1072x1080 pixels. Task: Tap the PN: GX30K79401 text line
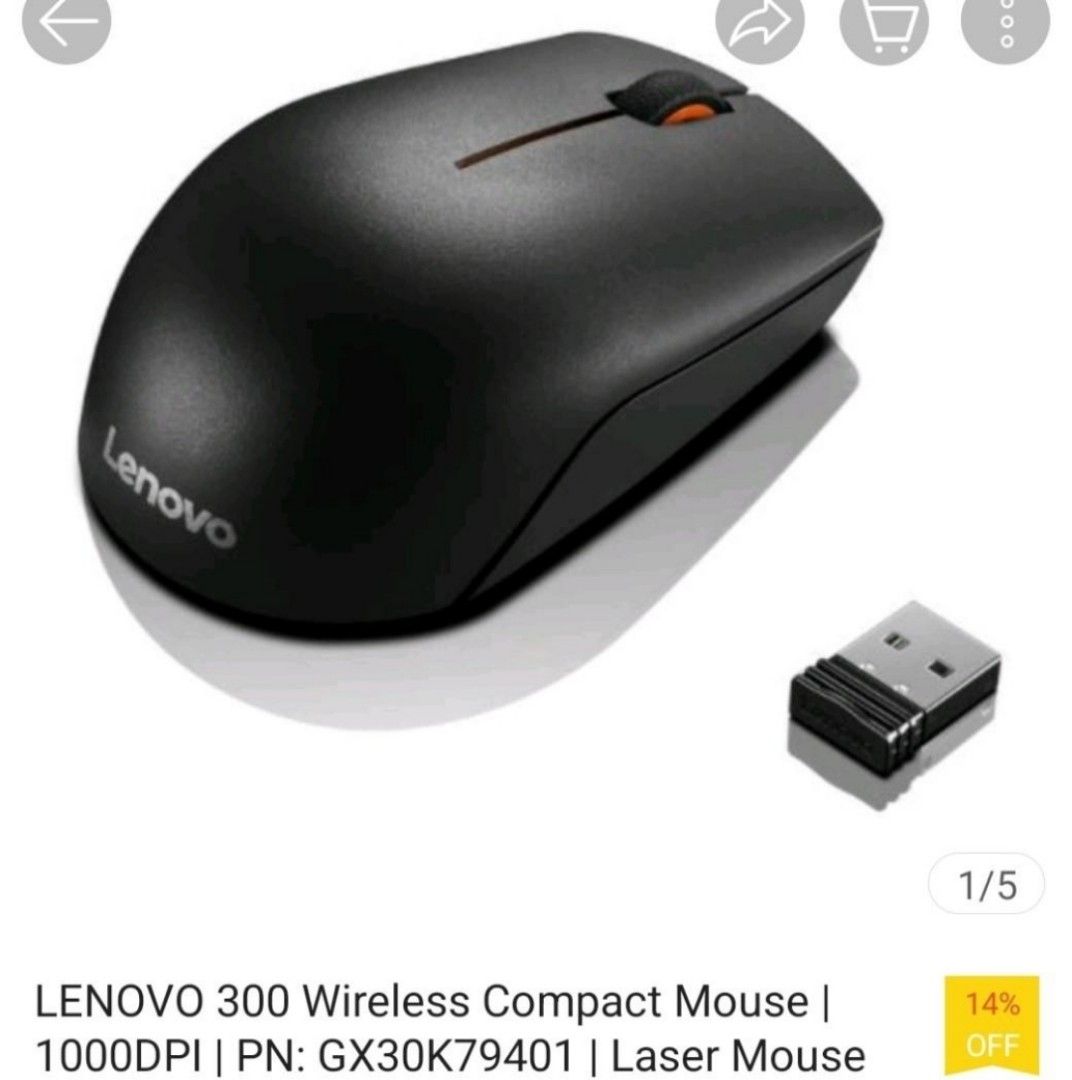[x=400, y=1052]
